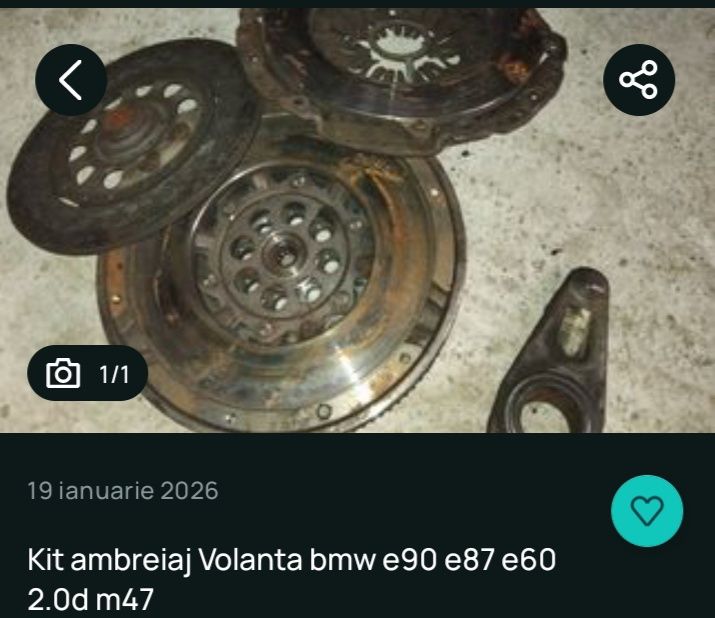715x618 pixels.
Task: Share this clutch kit listing
Action: click(639, 80)
